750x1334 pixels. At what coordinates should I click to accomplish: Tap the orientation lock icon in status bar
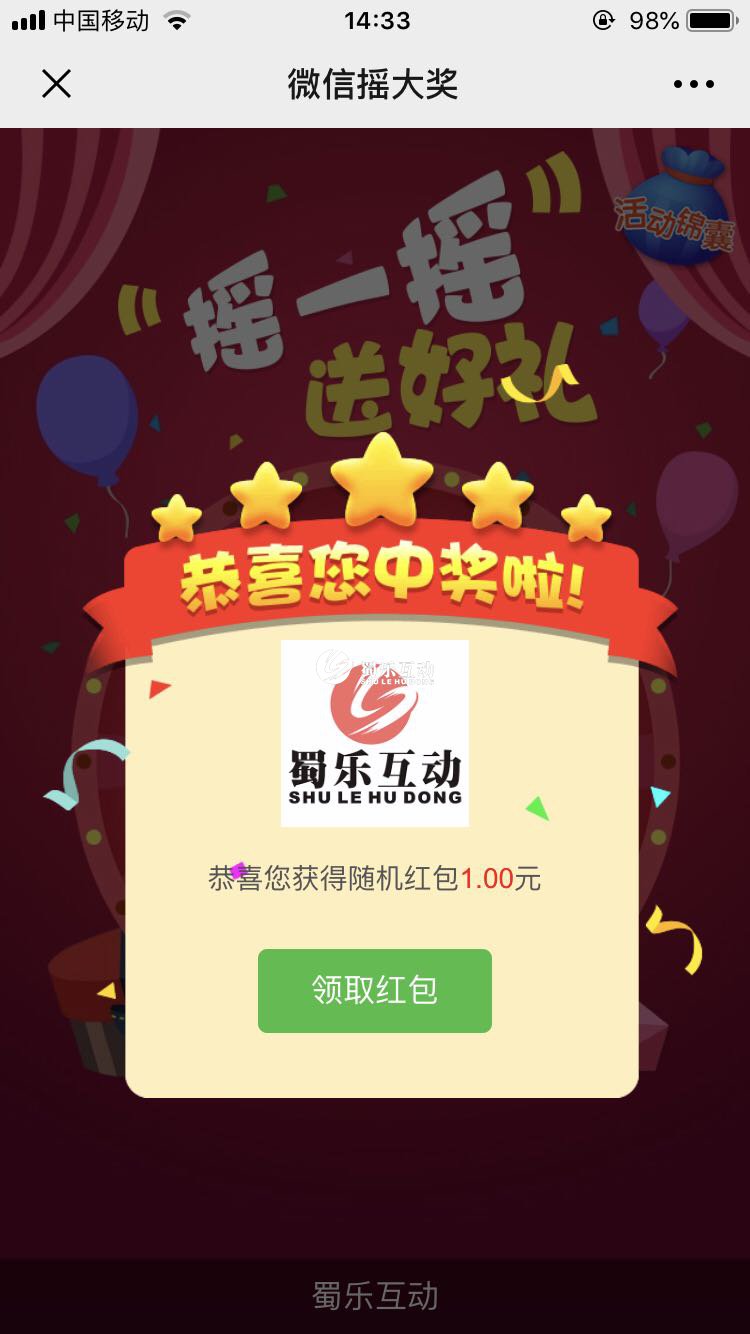pyautogui.click(x=603, y=18)
